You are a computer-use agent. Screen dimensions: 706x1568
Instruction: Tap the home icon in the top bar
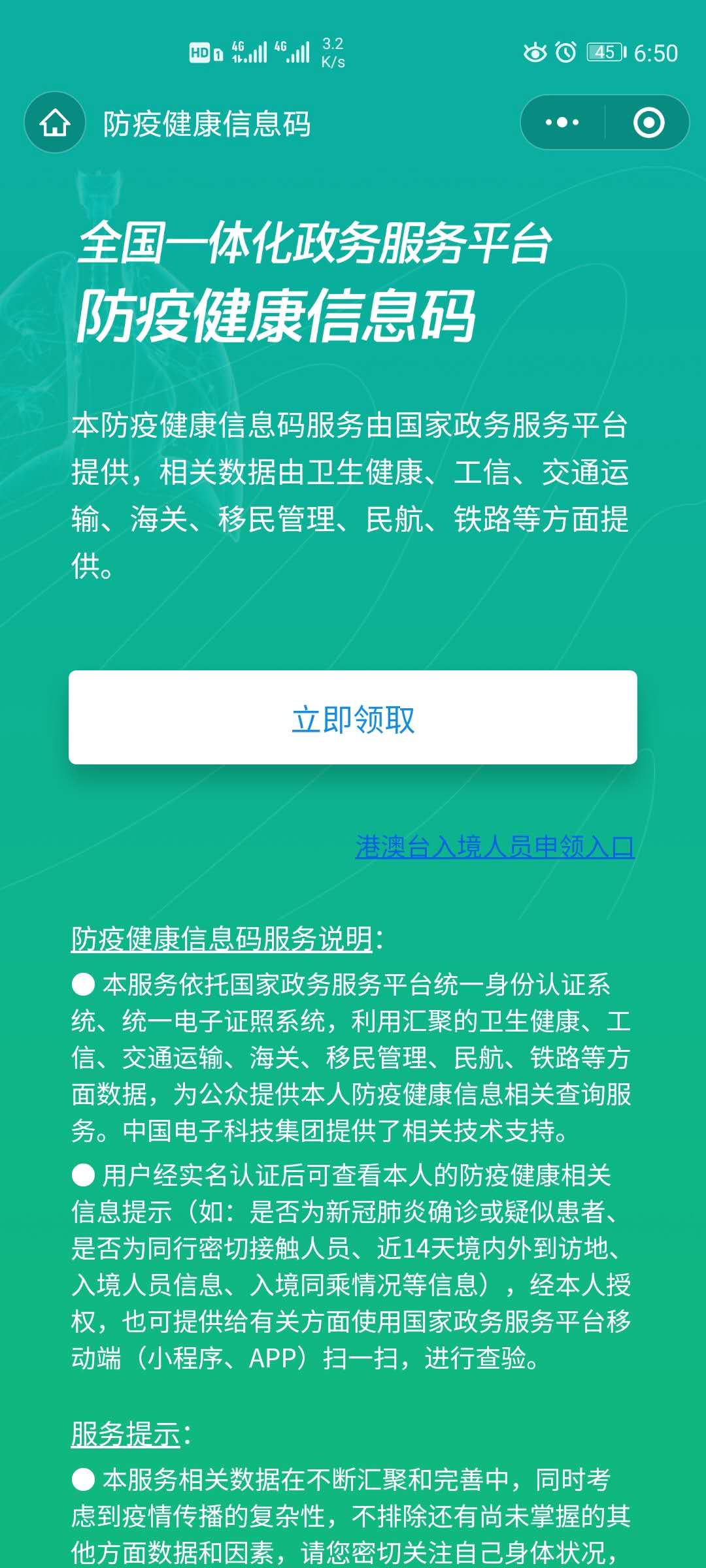(x=55, y=122)
